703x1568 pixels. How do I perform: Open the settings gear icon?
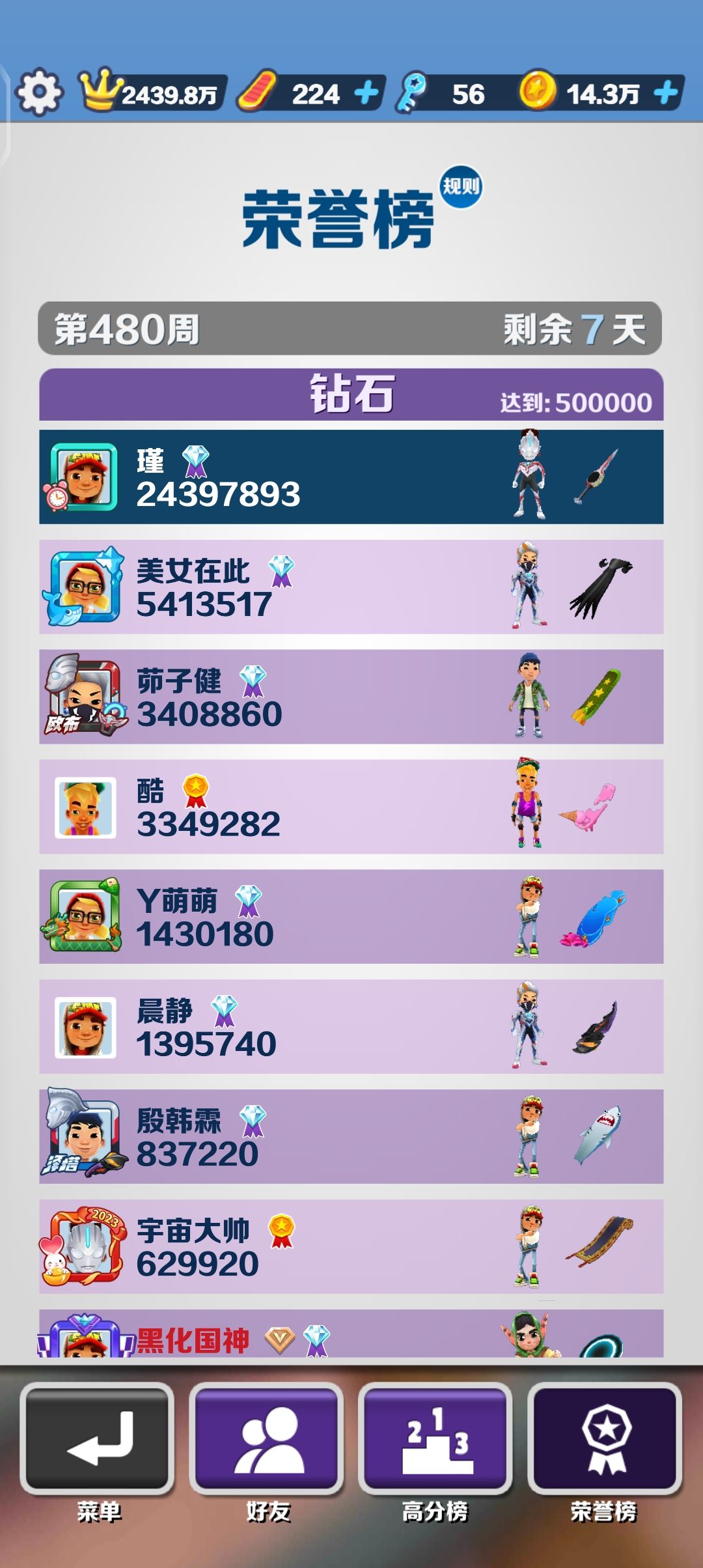[39, 92]
